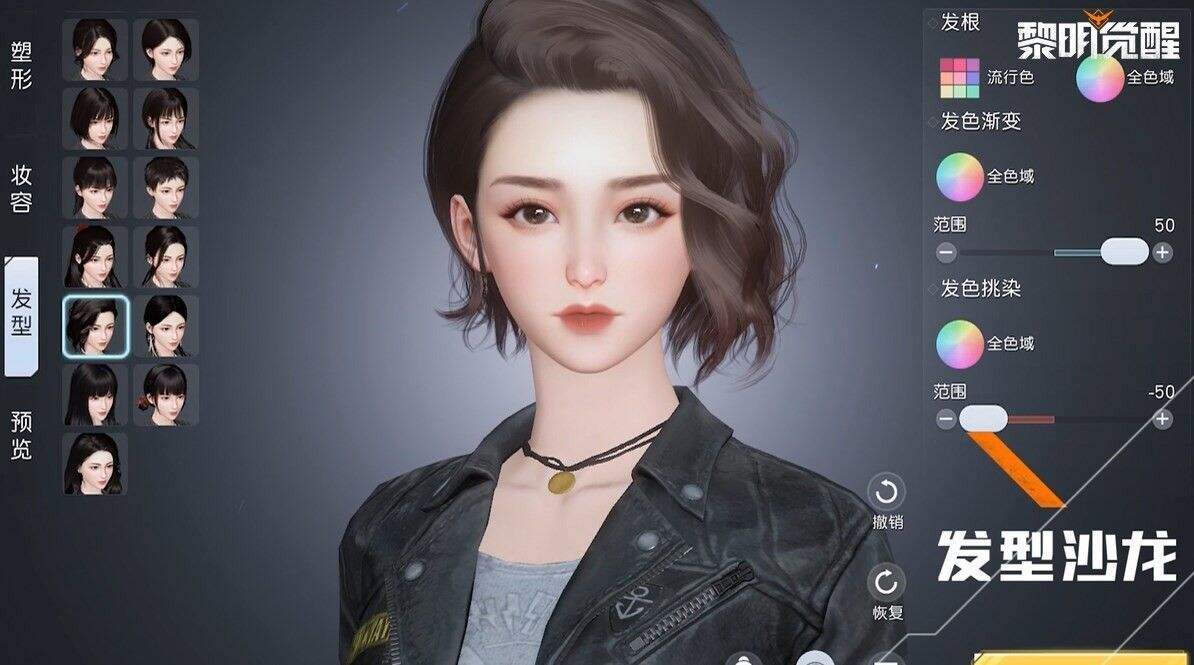1194x665 pixels.
Task: Tap 恢复 to redo the change
Action: pos(887,592)
